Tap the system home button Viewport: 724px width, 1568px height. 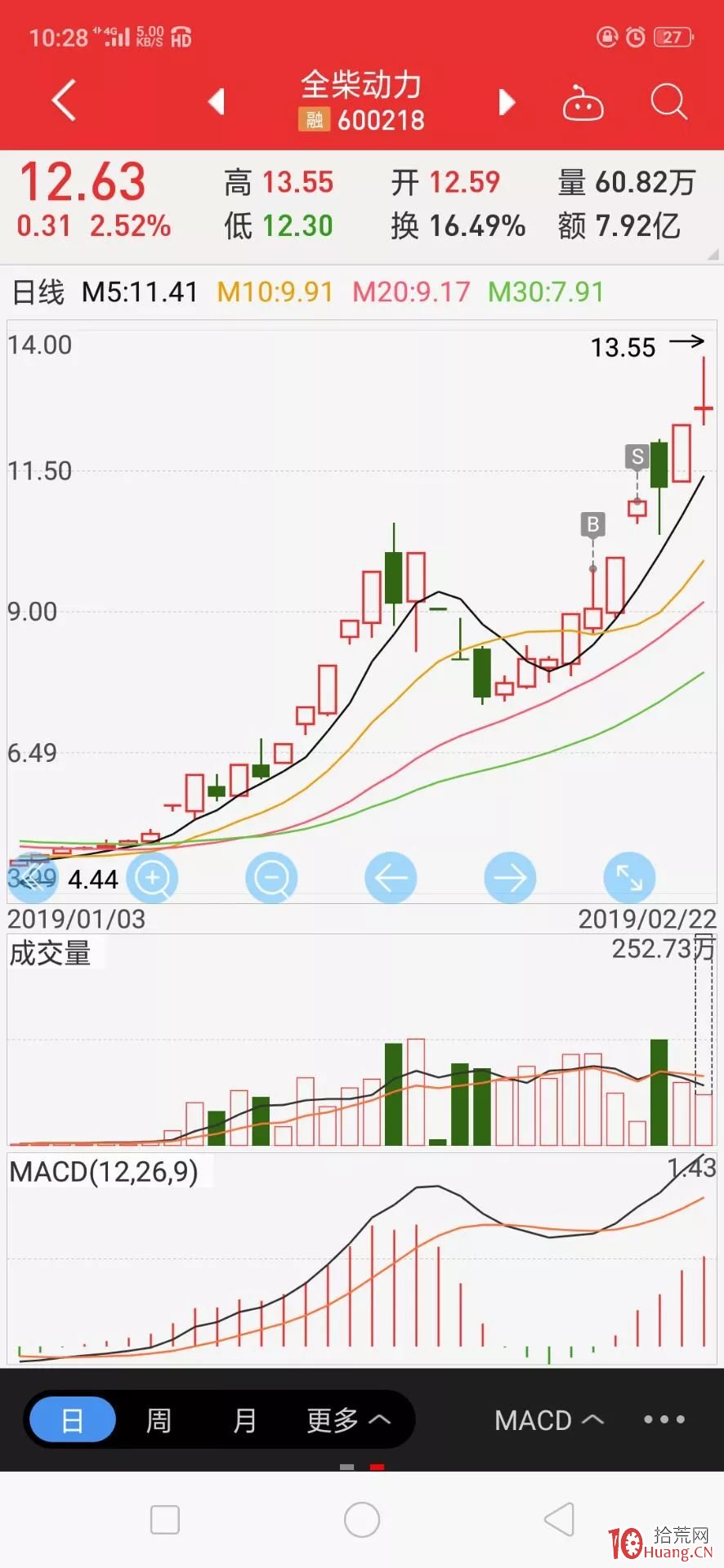click(362, 1520)
